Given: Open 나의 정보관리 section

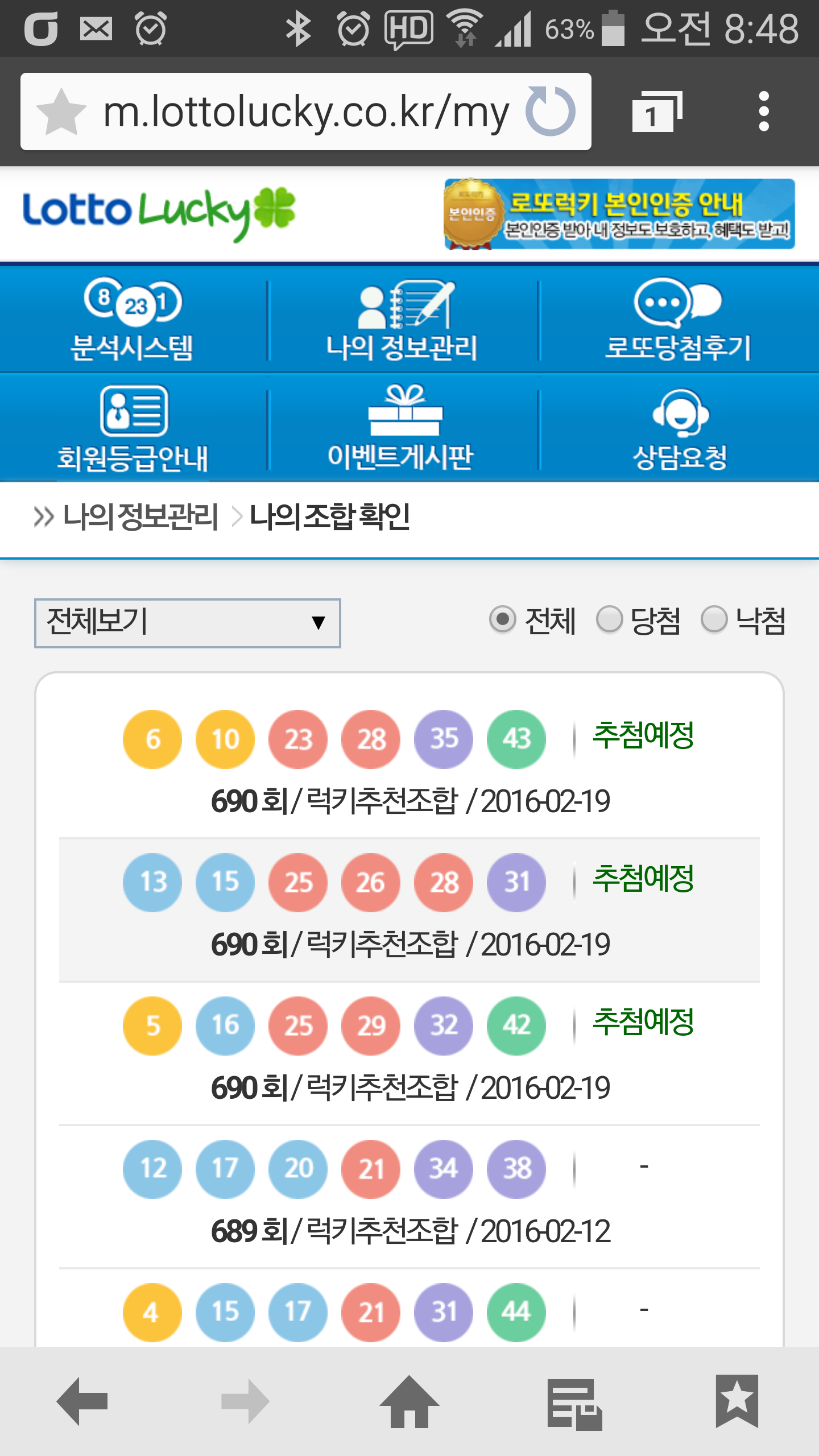Looking at the screenshot, I should (402, 320).
